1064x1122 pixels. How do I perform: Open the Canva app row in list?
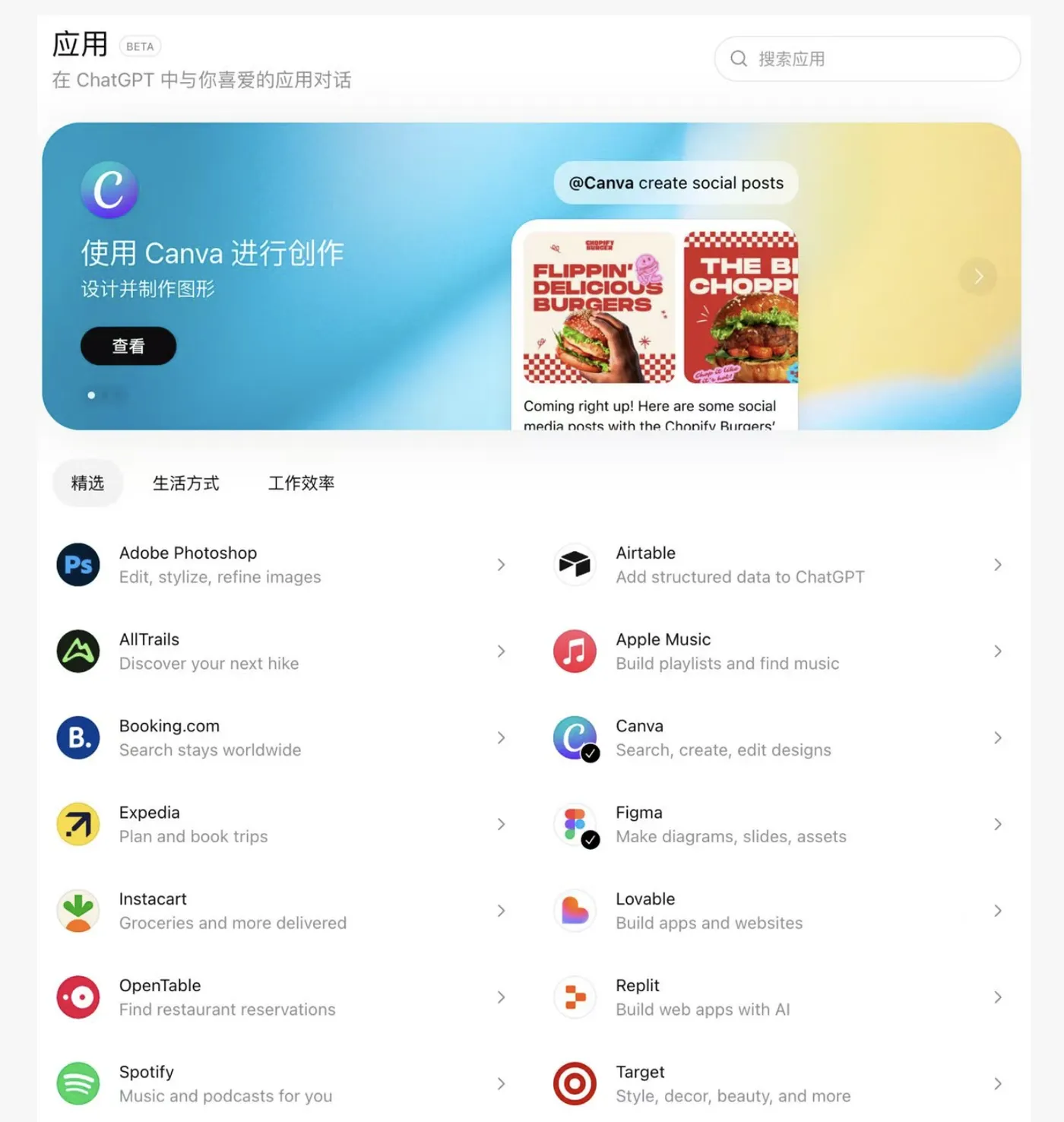pyautogui.click(x=777, y=738)
